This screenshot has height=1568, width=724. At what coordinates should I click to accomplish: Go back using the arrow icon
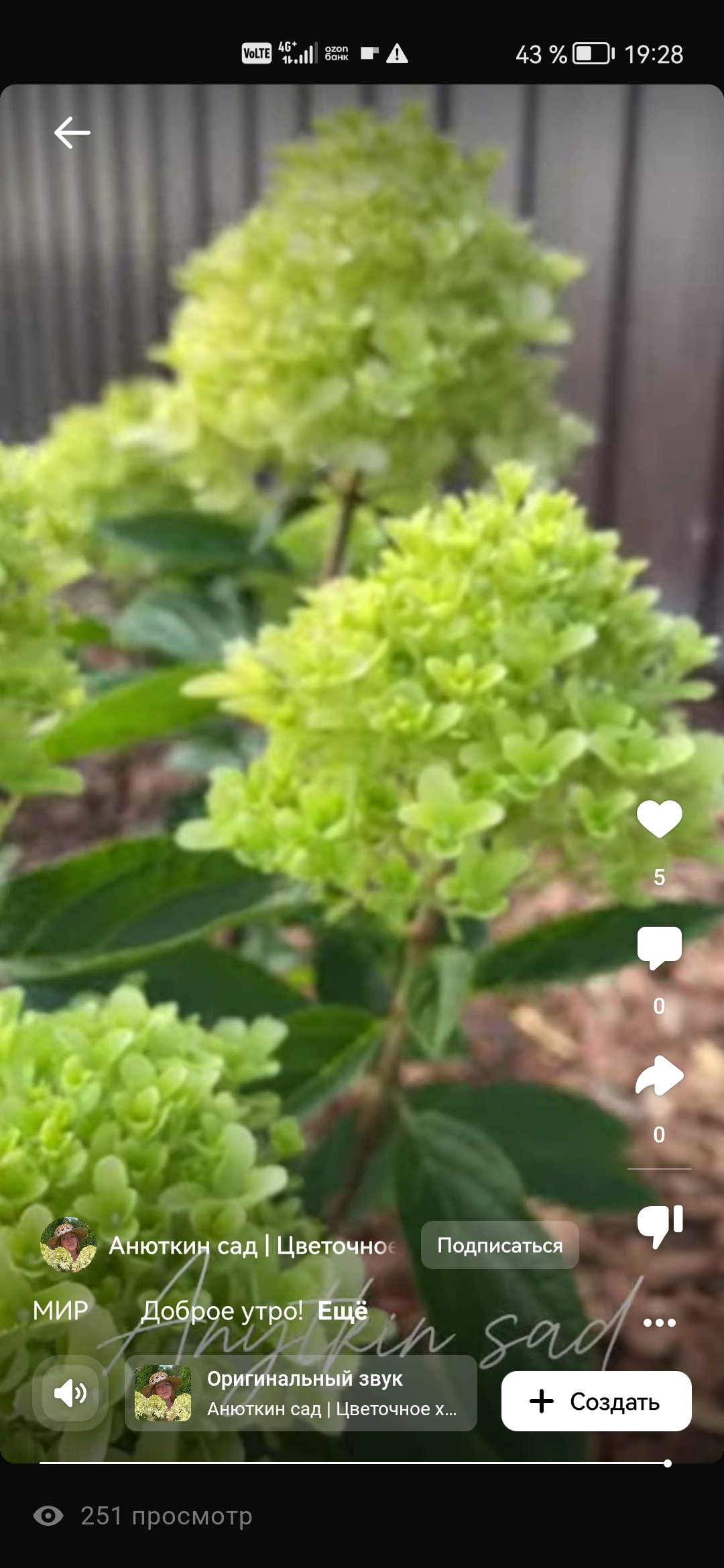pyautogui.click(x=72, y=133)
